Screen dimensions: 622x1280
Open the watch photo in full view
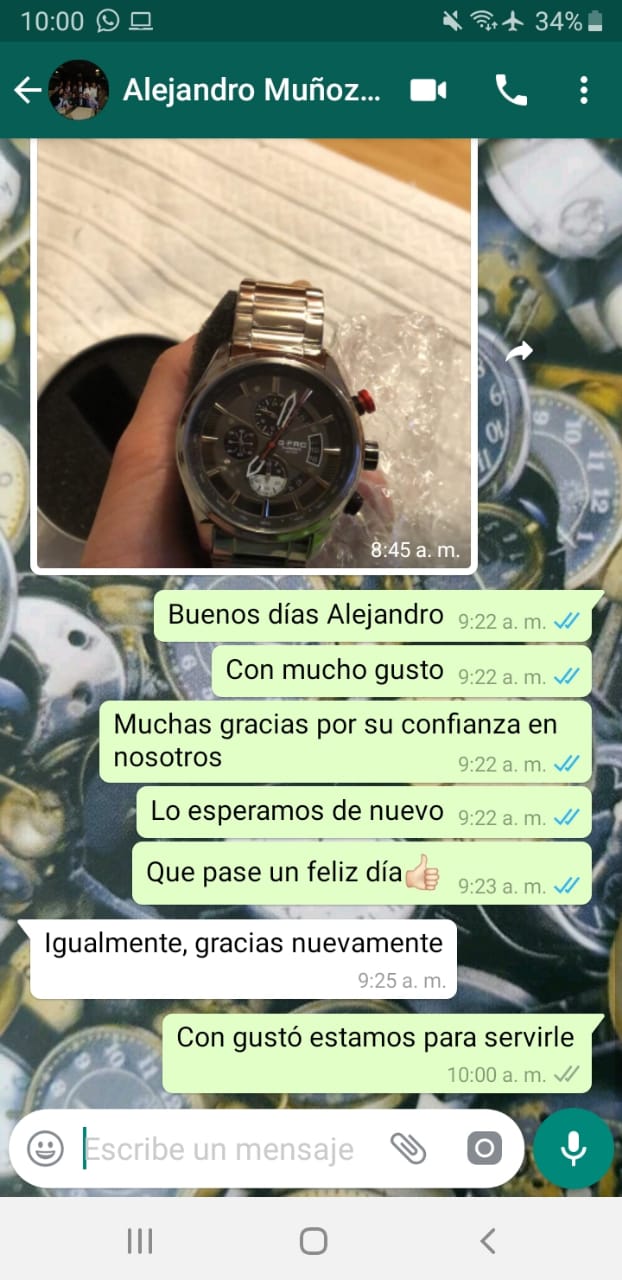pyautogui.click(x=254, y=355)
